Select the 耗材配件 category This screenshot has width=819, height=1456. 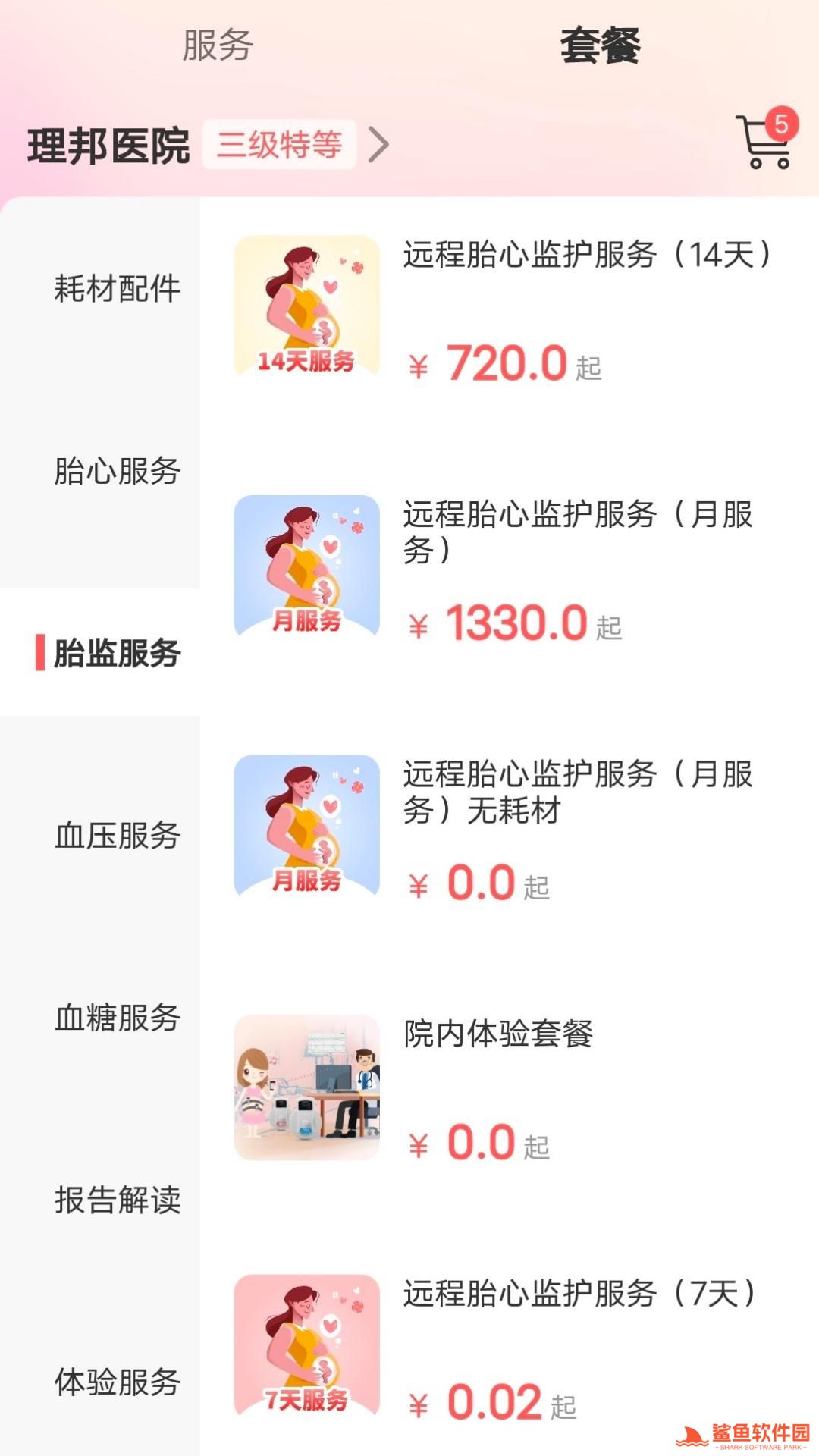pos(118,288)
